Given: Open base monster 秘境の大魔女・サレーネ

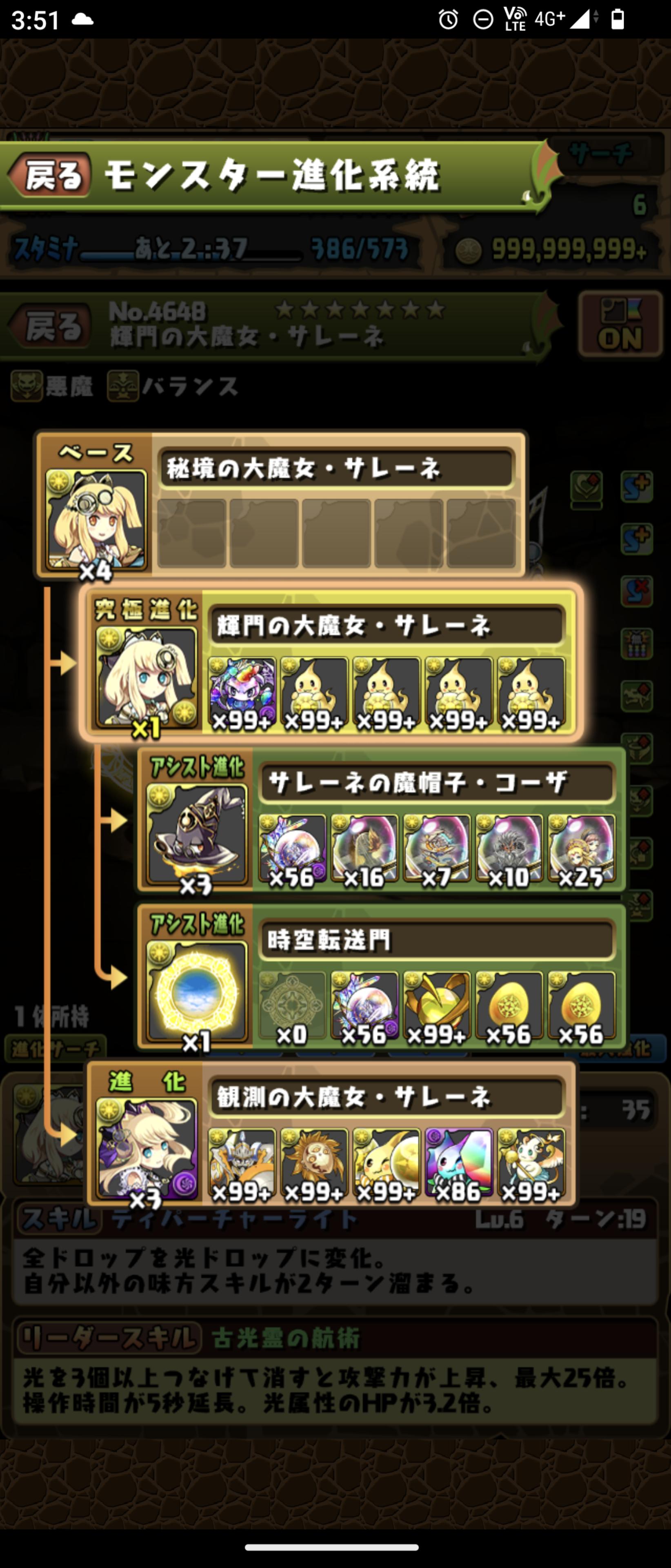Looking at the screenshot, I should click(x=97, y=521).
